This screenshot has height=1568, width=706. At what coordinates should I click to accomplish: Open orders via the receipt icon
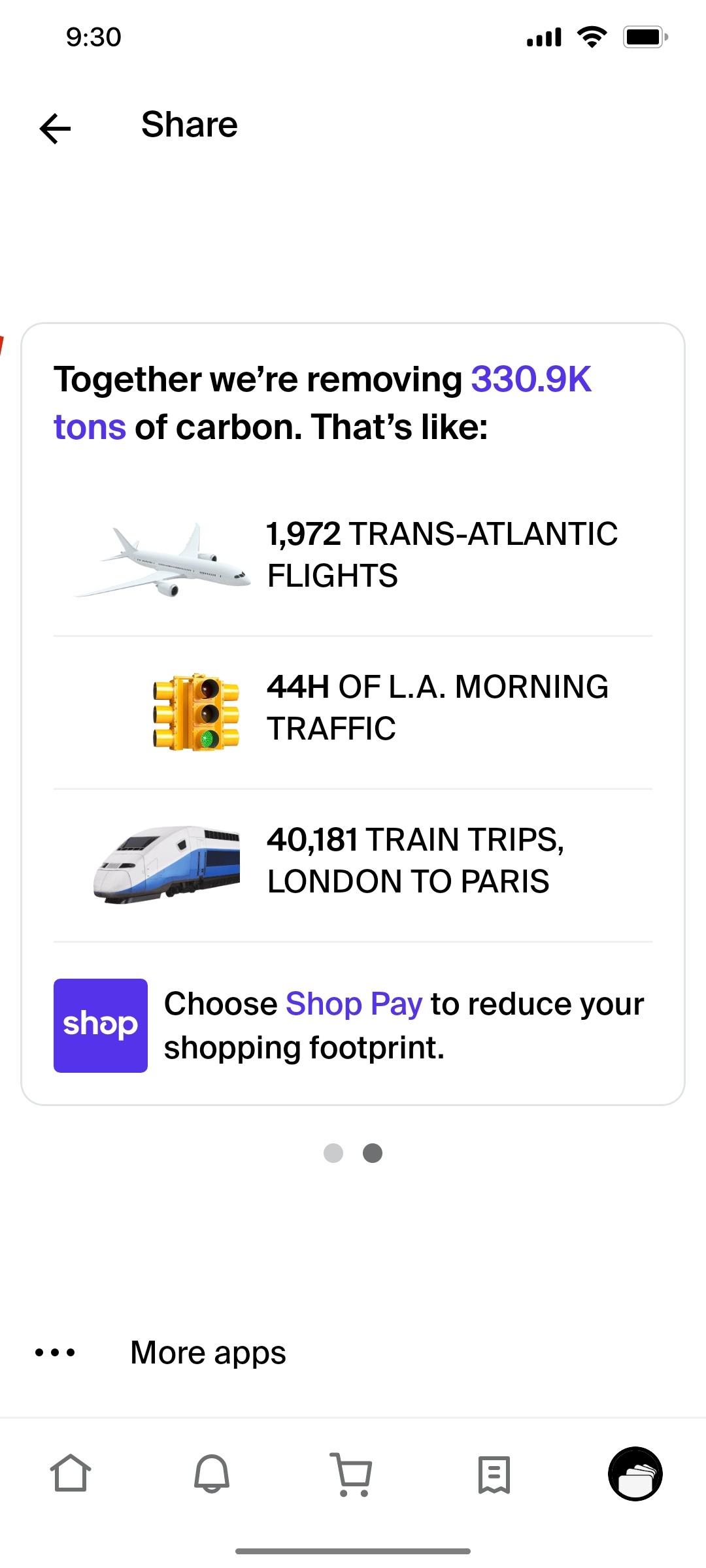click(x=494, y=1473)
